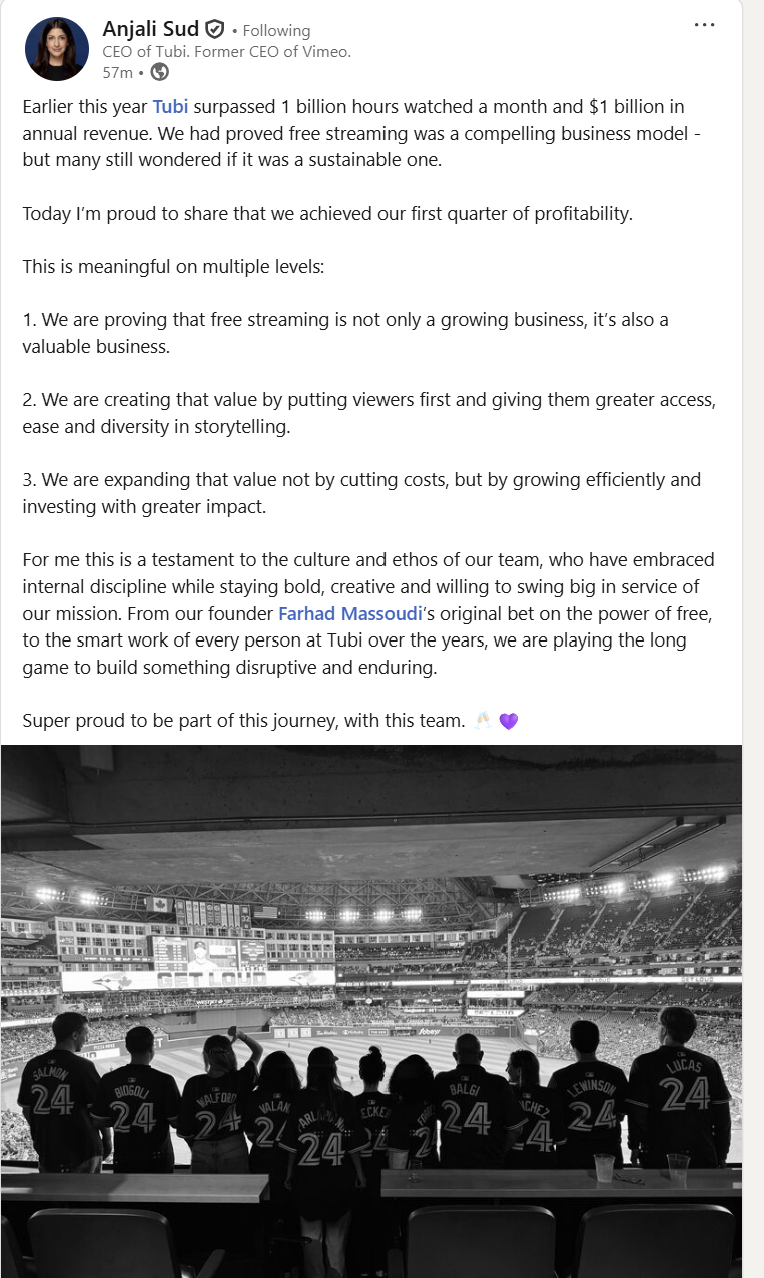Open Anjali Sud's profile photo

point(57,48)
